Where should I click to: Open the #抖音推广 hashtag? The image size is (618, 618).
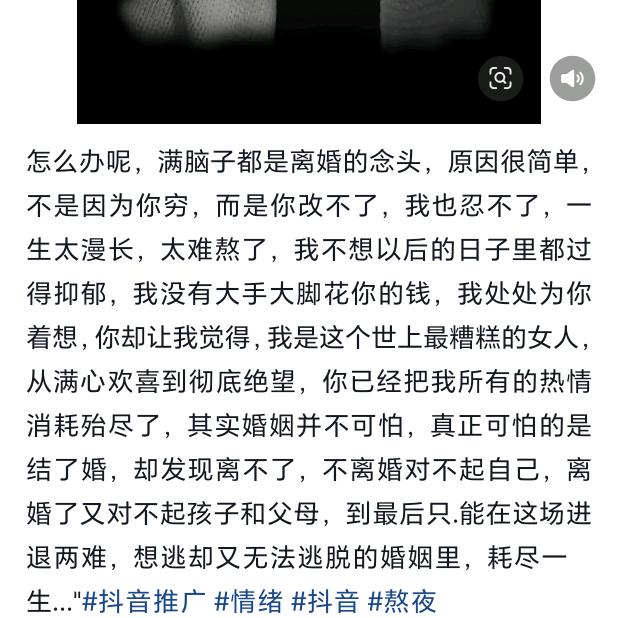click(144, 602)
